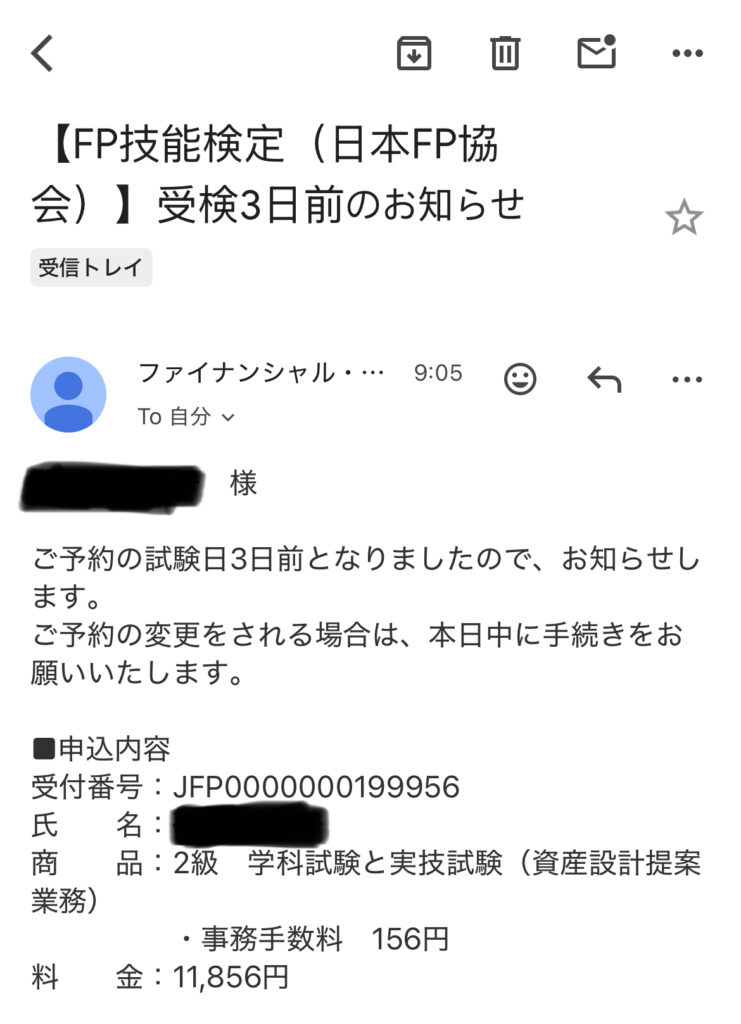This screenshot has width=741, height=1024.
Task: Mark the email as unread
Action: point(597,53)
